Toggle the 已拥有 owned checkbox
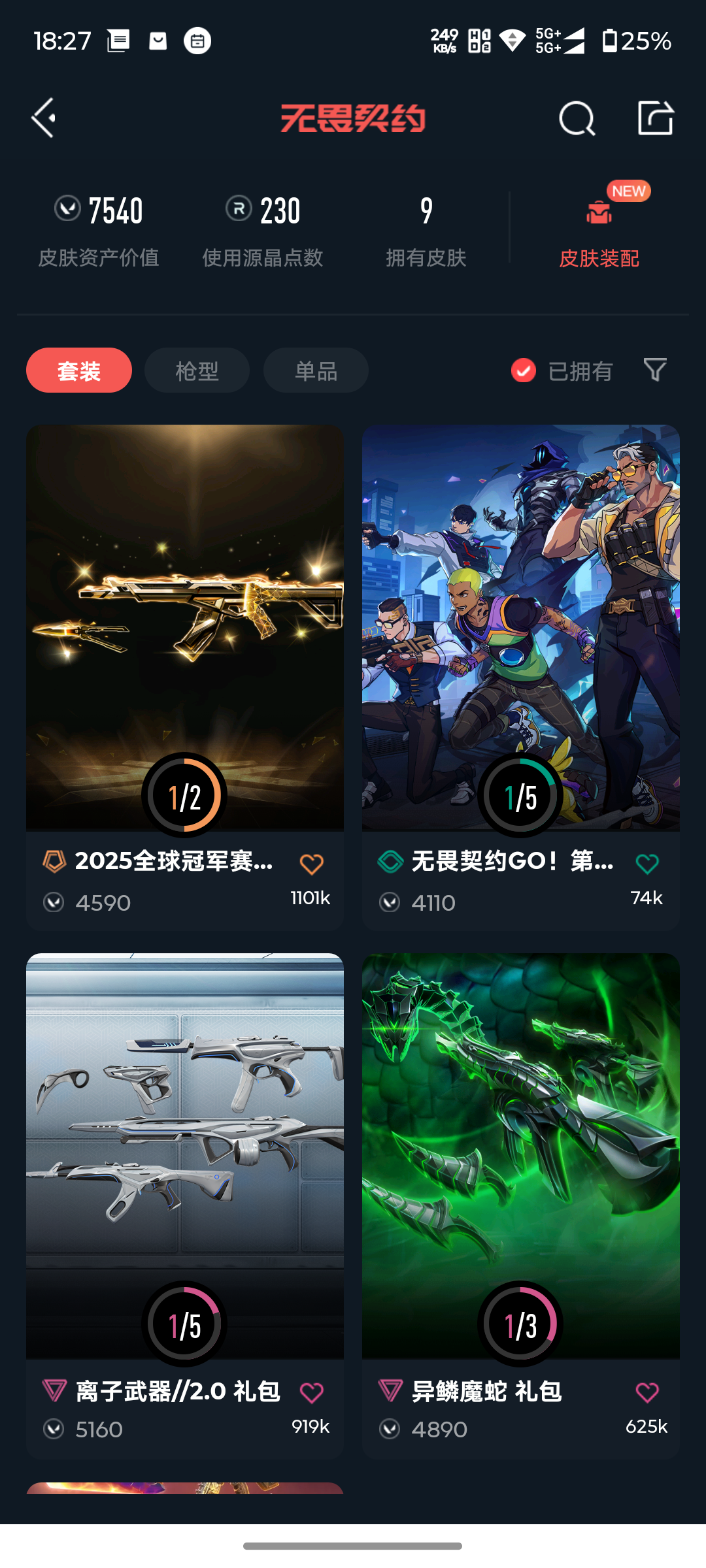Viewport: 706px width, 1568px height. pos(524,370)
